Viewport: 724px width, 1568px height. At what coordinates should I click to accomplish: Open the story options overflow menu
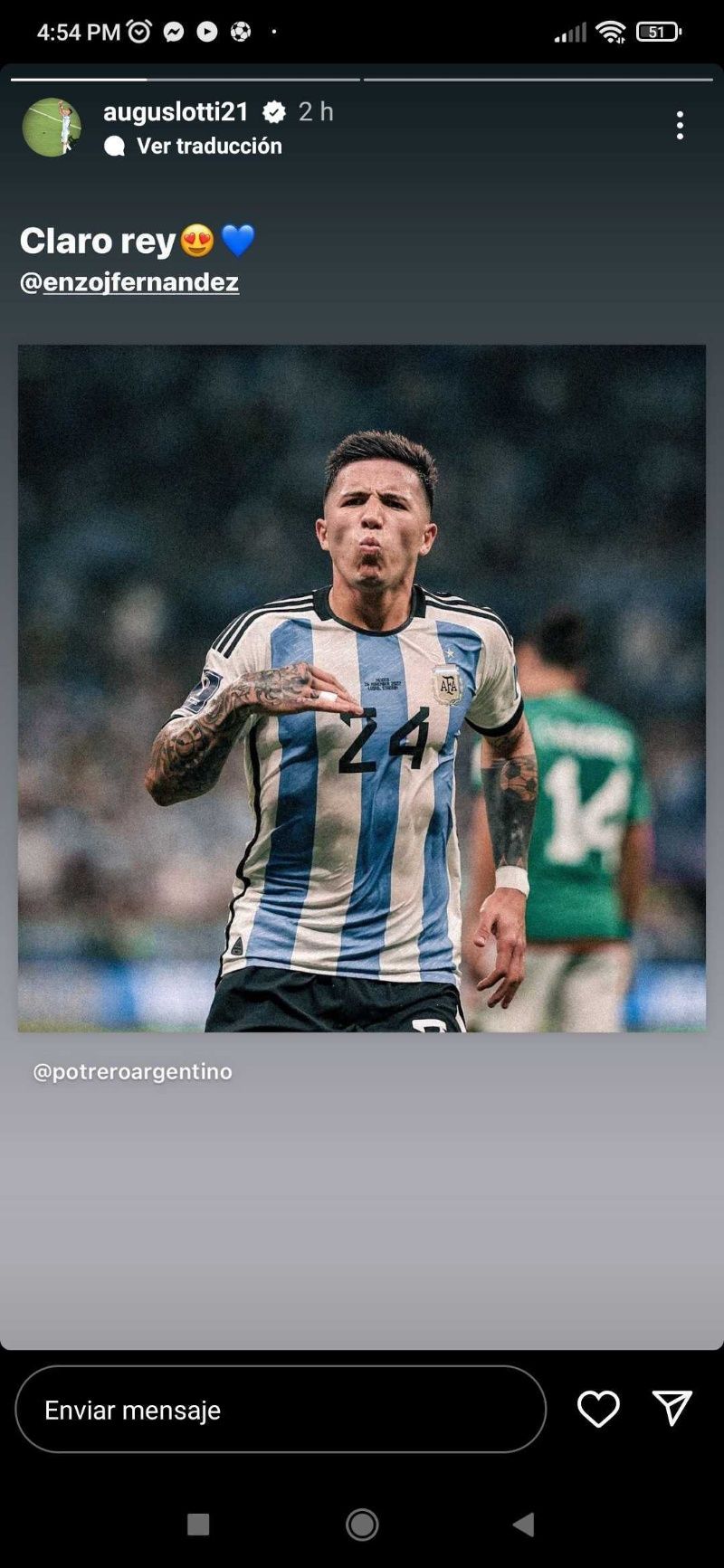tap(680, 126)
